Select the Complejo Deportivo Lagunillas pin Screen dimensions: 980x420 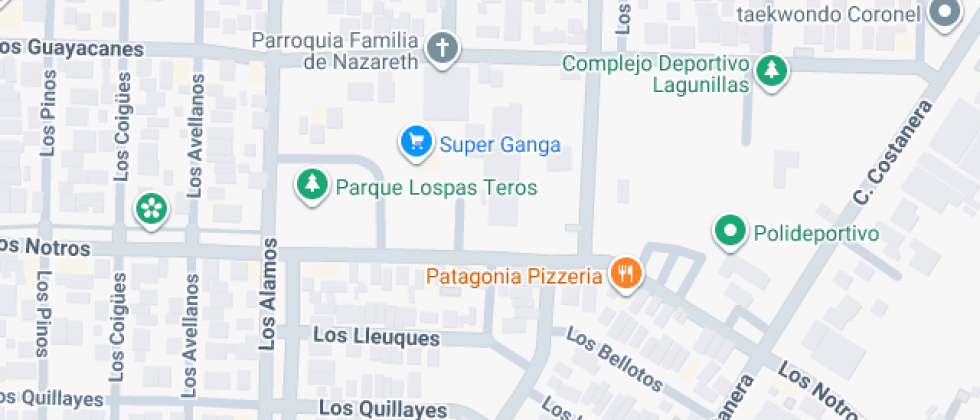[771, 69]
